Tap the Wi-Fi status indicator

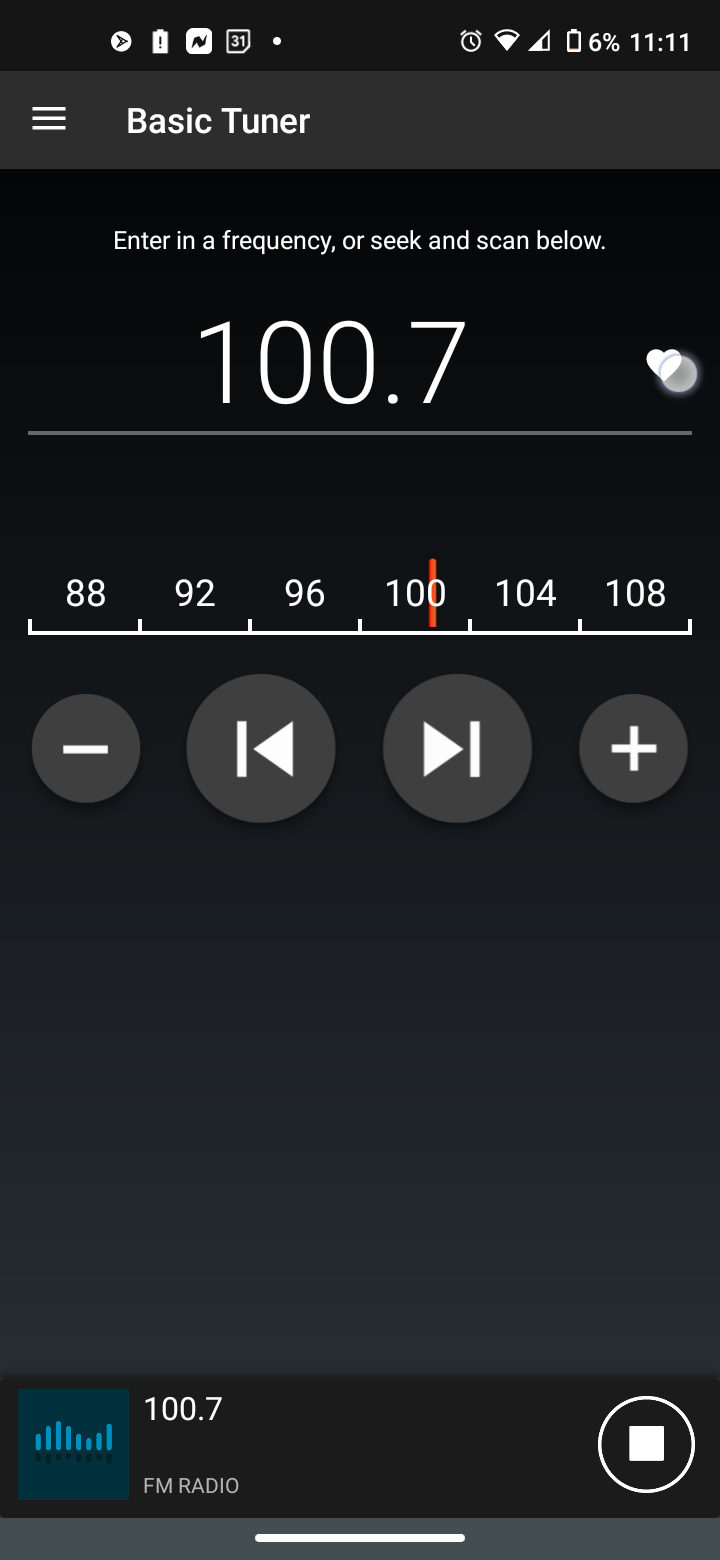506,40
